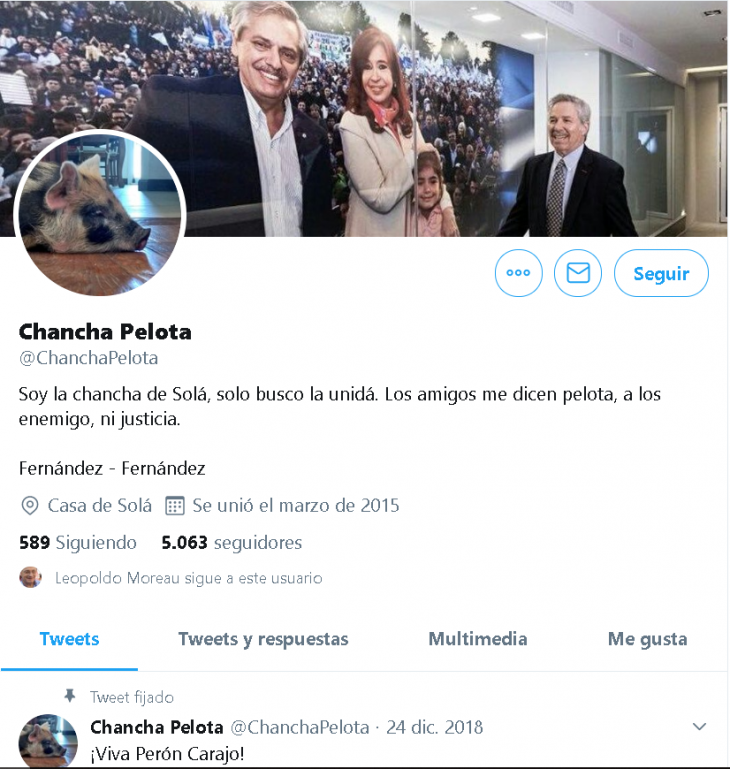Send a direct message via envelope icon
This screenshot has width=730, height=769.
pos(578,273)
